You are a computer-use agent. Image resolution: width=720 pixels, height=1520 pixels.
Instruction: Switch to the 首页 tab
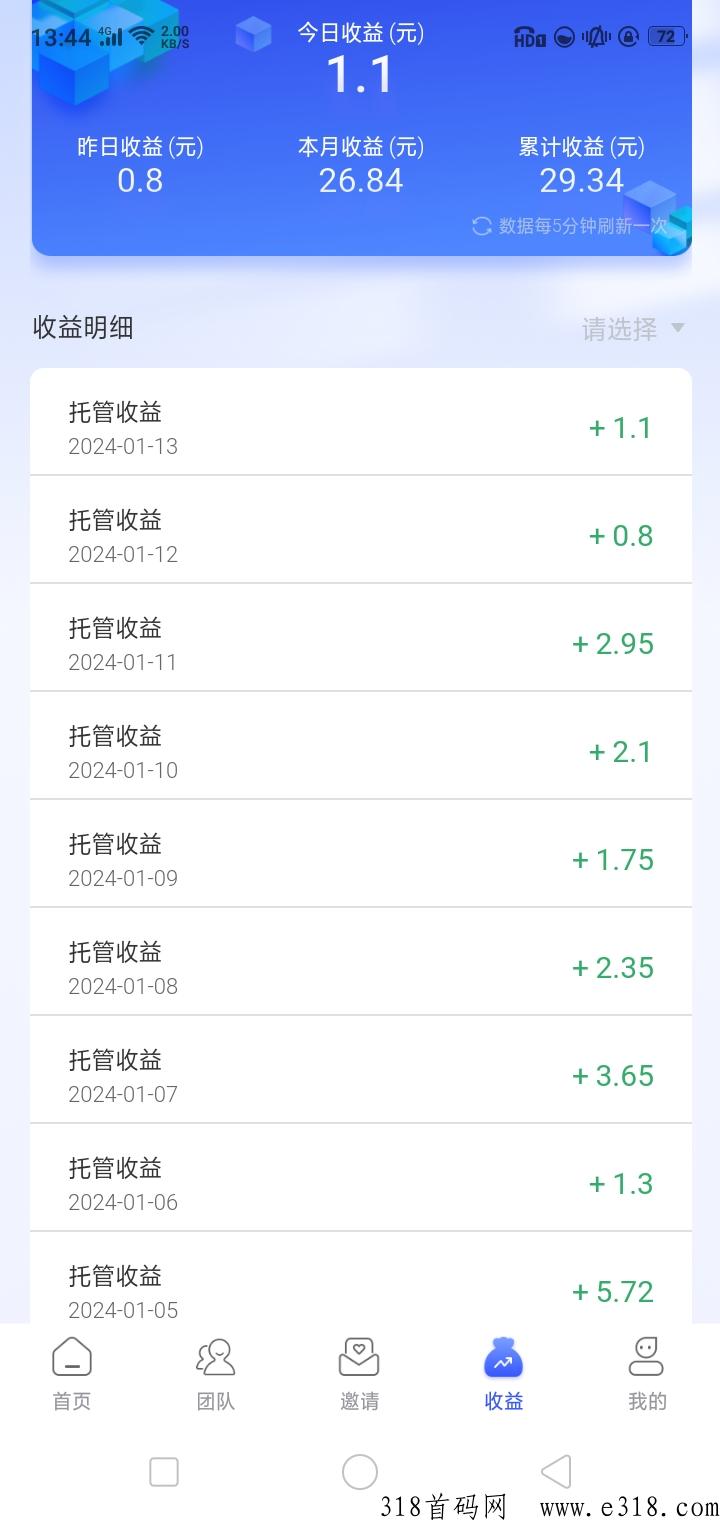coord(72,1374)
